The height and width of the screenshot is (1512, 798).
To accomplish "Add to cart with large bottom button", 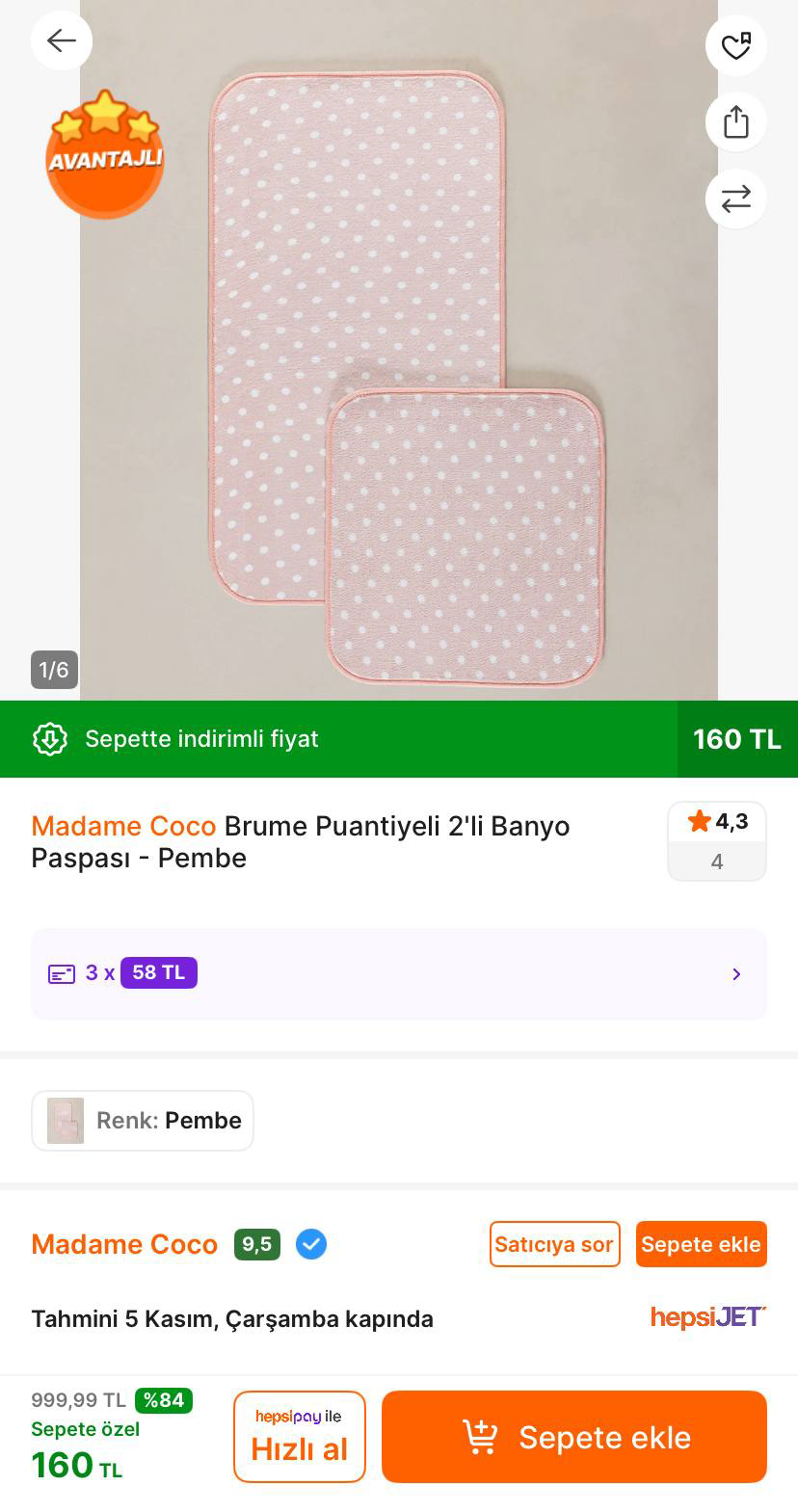I will 573,1436.
